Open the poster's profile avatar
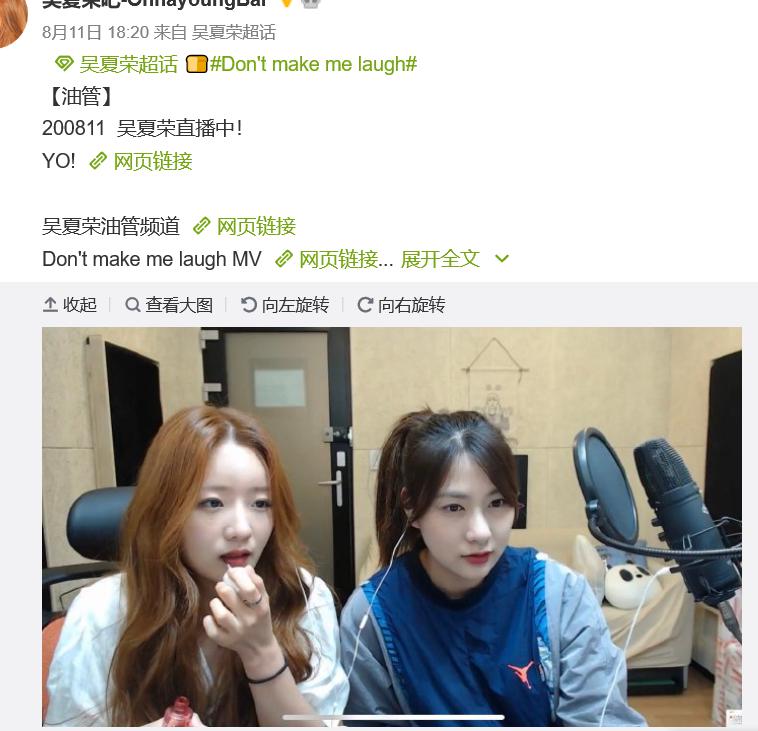 point(12,20)
